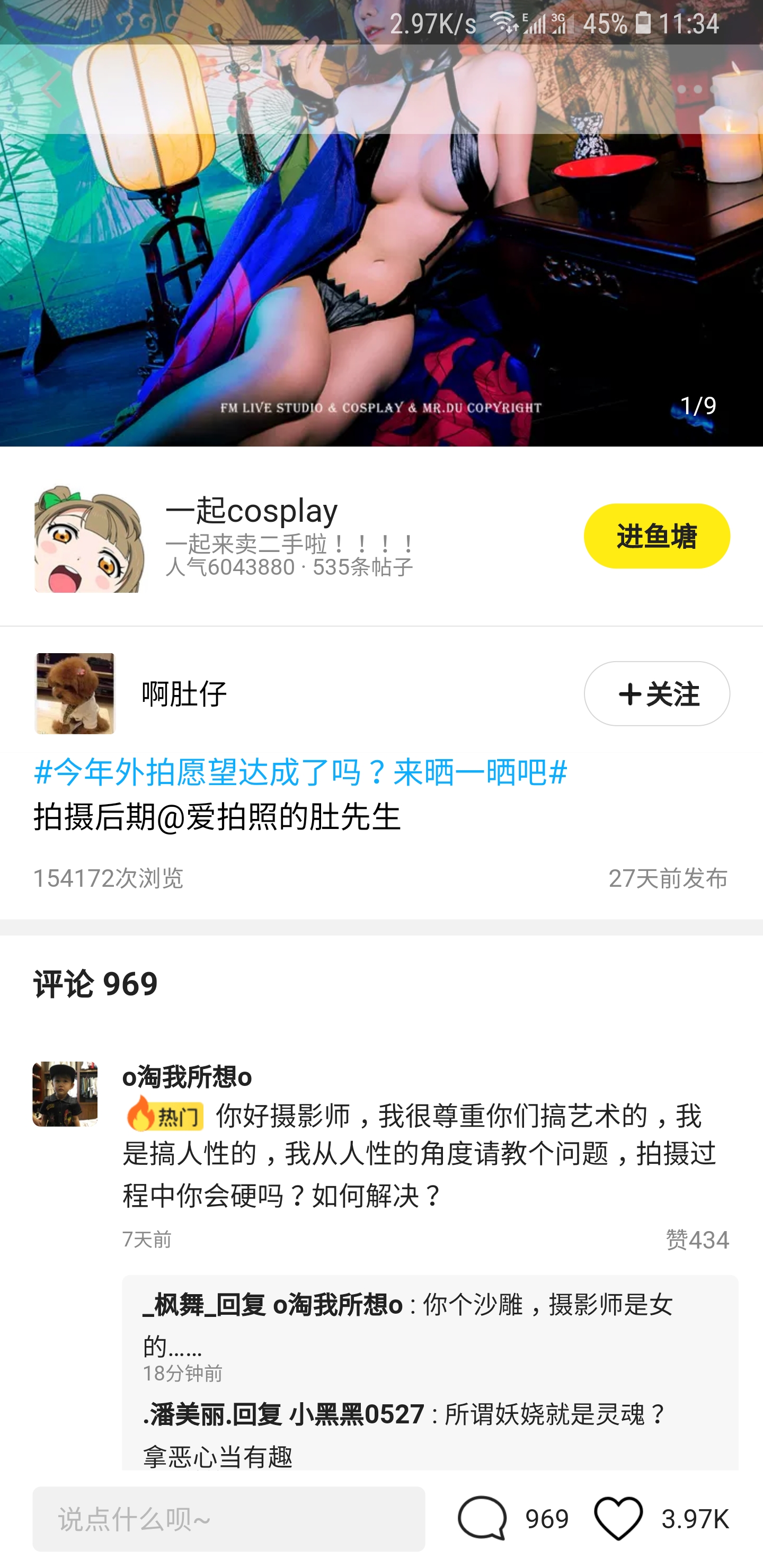Tap the 进鱼塘 button

click(x=656, y=536)
